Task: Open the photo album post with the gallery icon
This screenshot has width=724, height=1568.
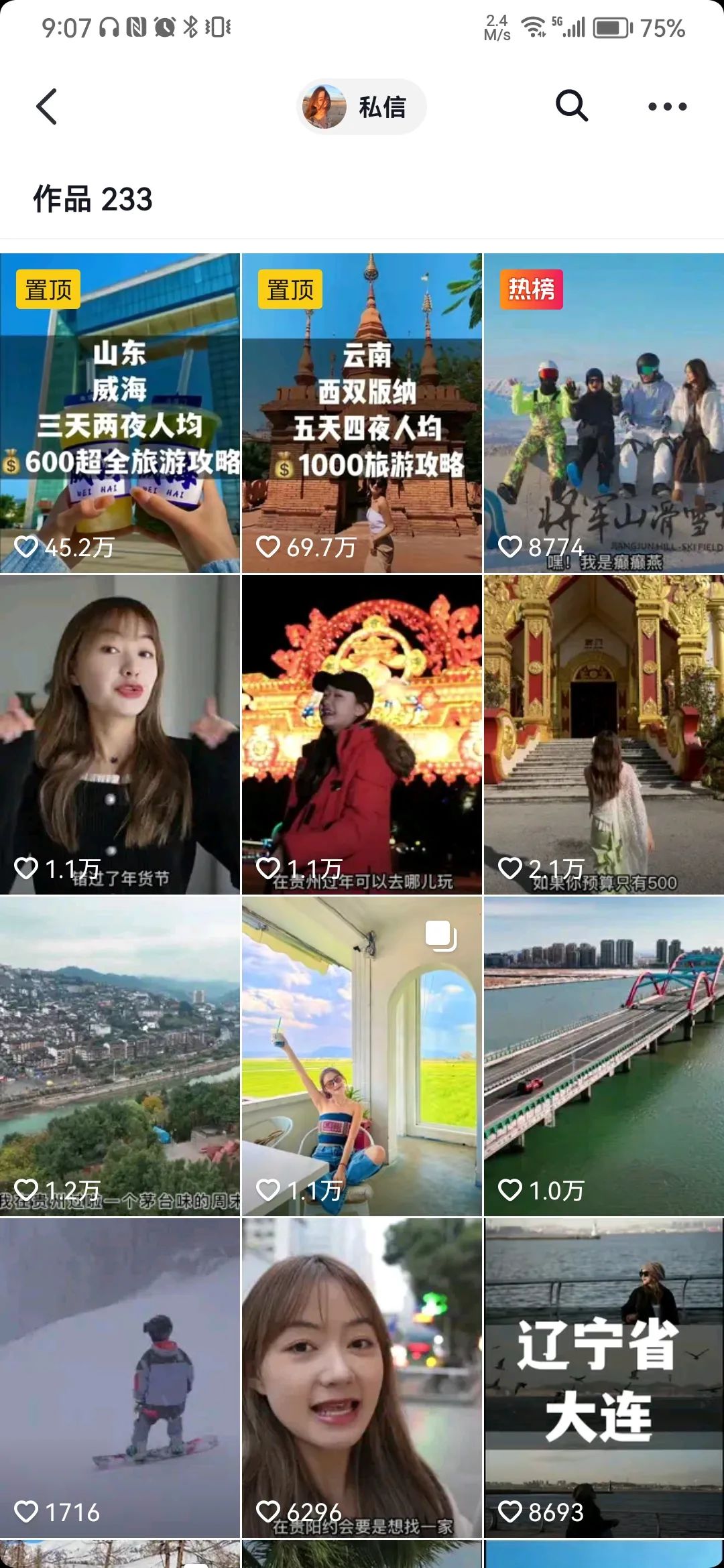Action: pyautogui.click(x=362, y=1056)
